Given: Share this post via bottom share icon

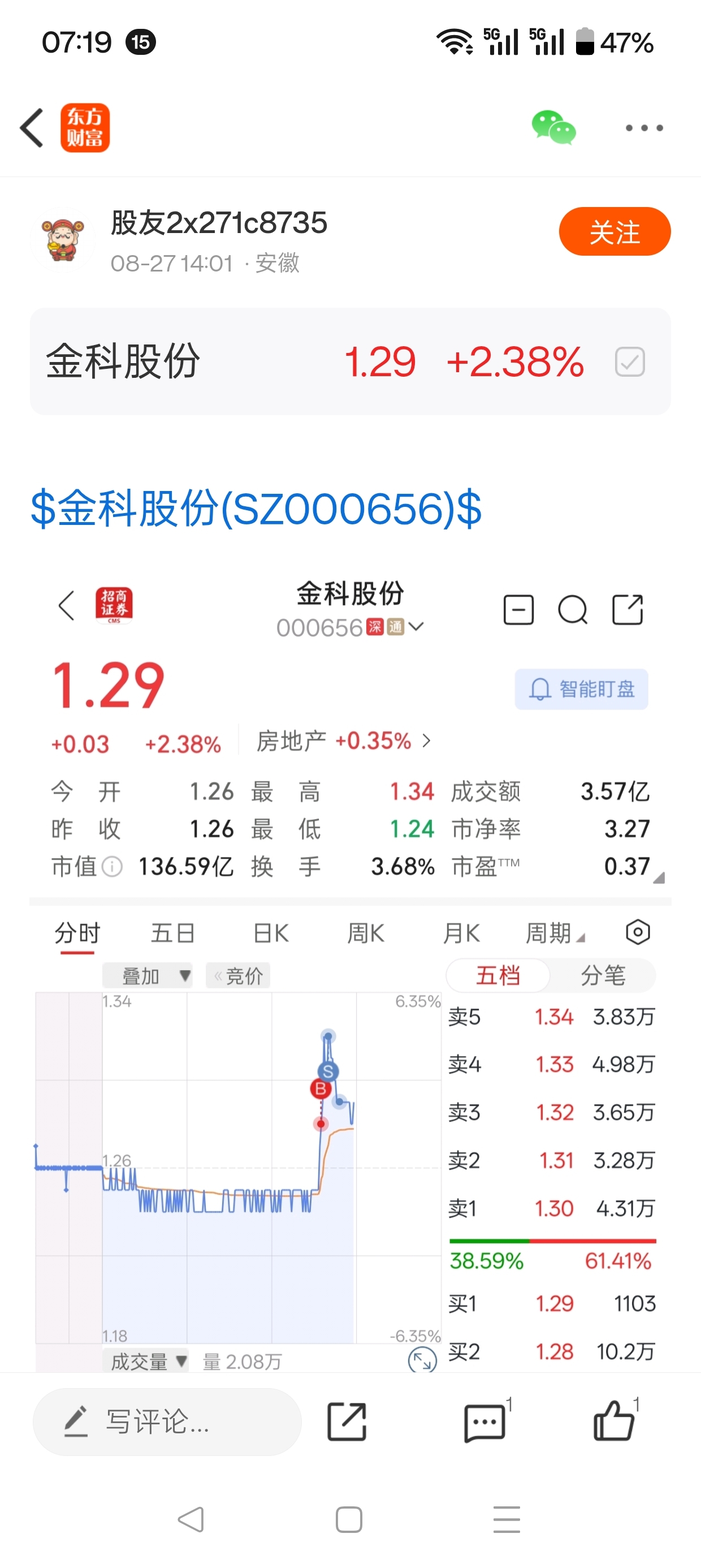Looking at the screenshot, I should point(347,1422).
